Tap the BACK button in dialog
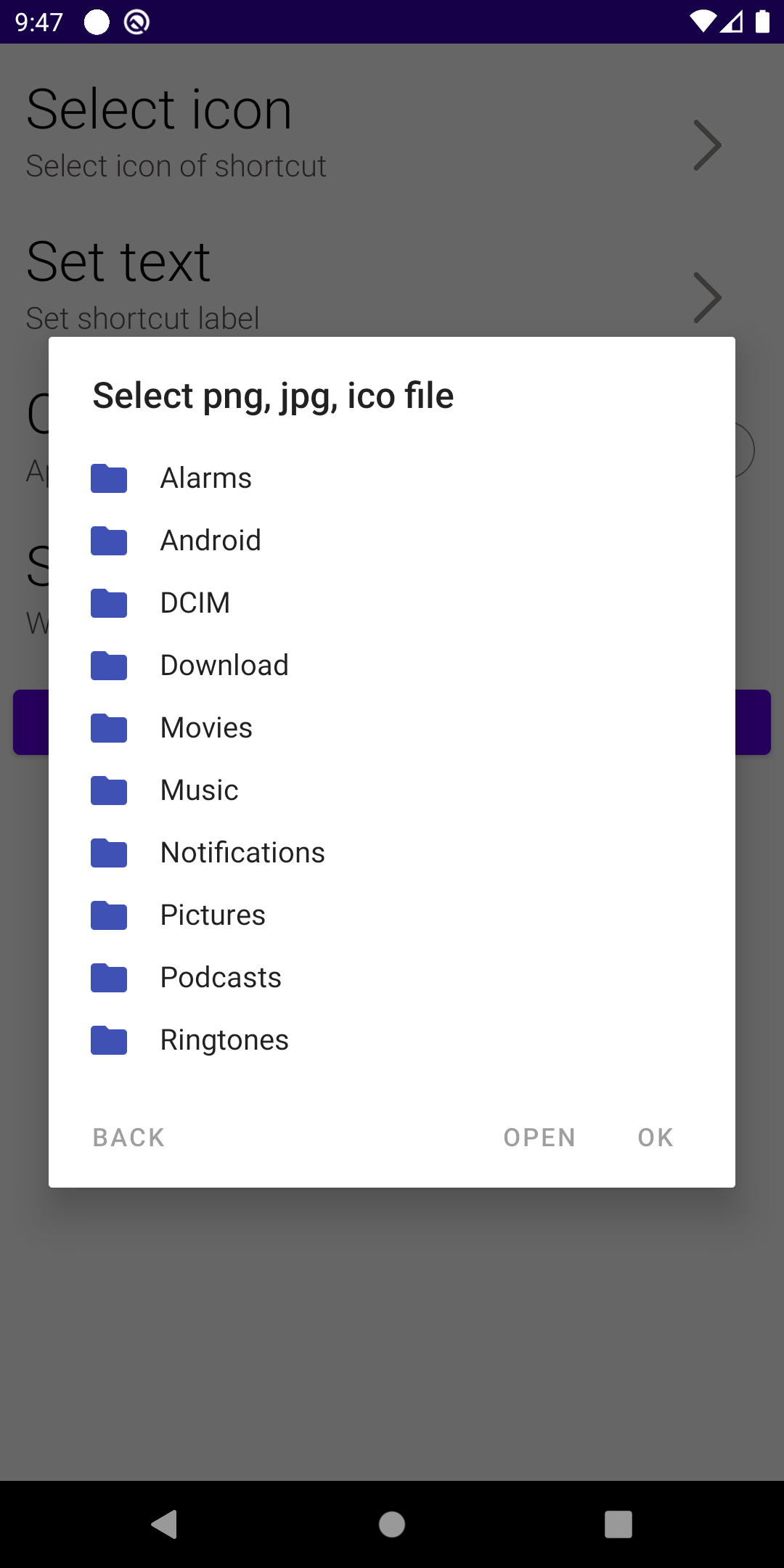Image resolution: width=784 pixels, height=1568 pixels. click(x=129, y=1138)
